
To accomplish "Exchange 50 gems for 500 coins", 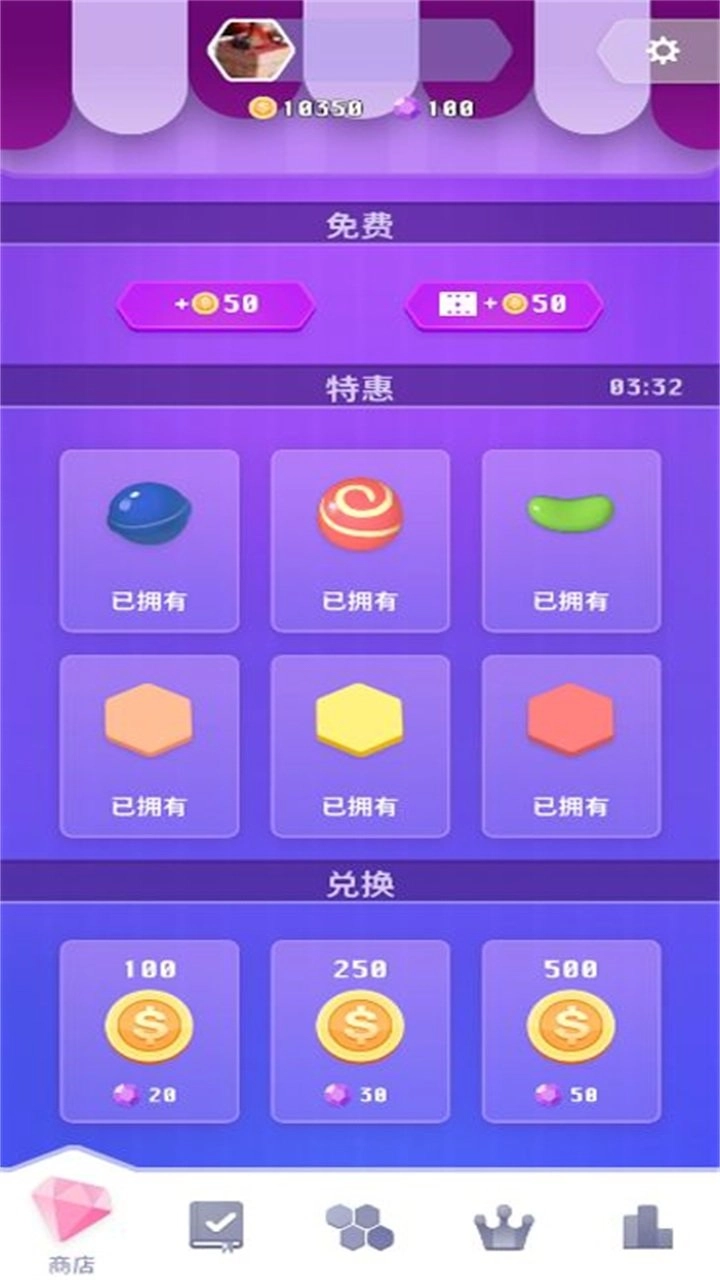I will point(571,1030).
